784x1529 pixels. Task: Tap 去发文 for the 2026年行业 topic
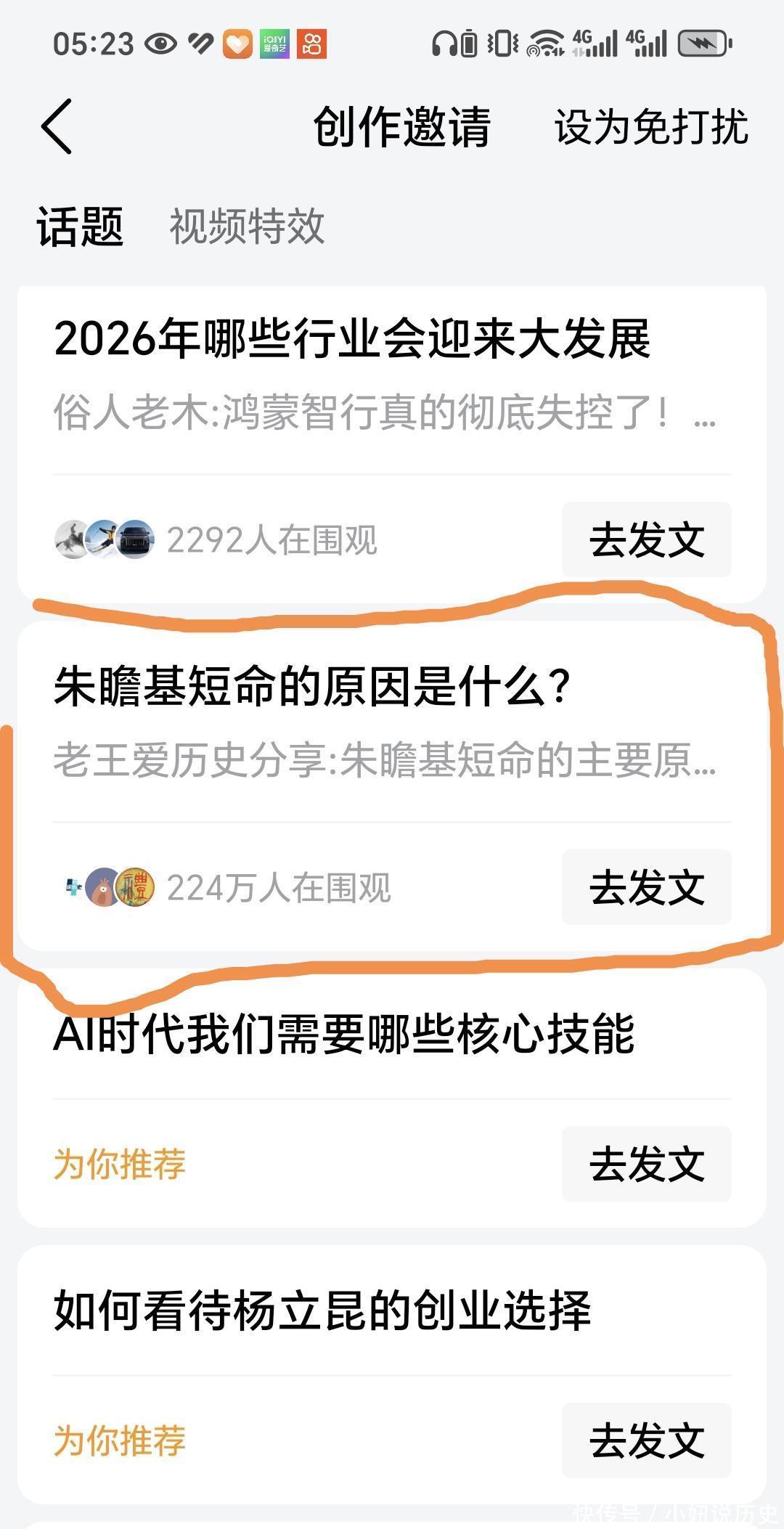click(x=646, y=539)
